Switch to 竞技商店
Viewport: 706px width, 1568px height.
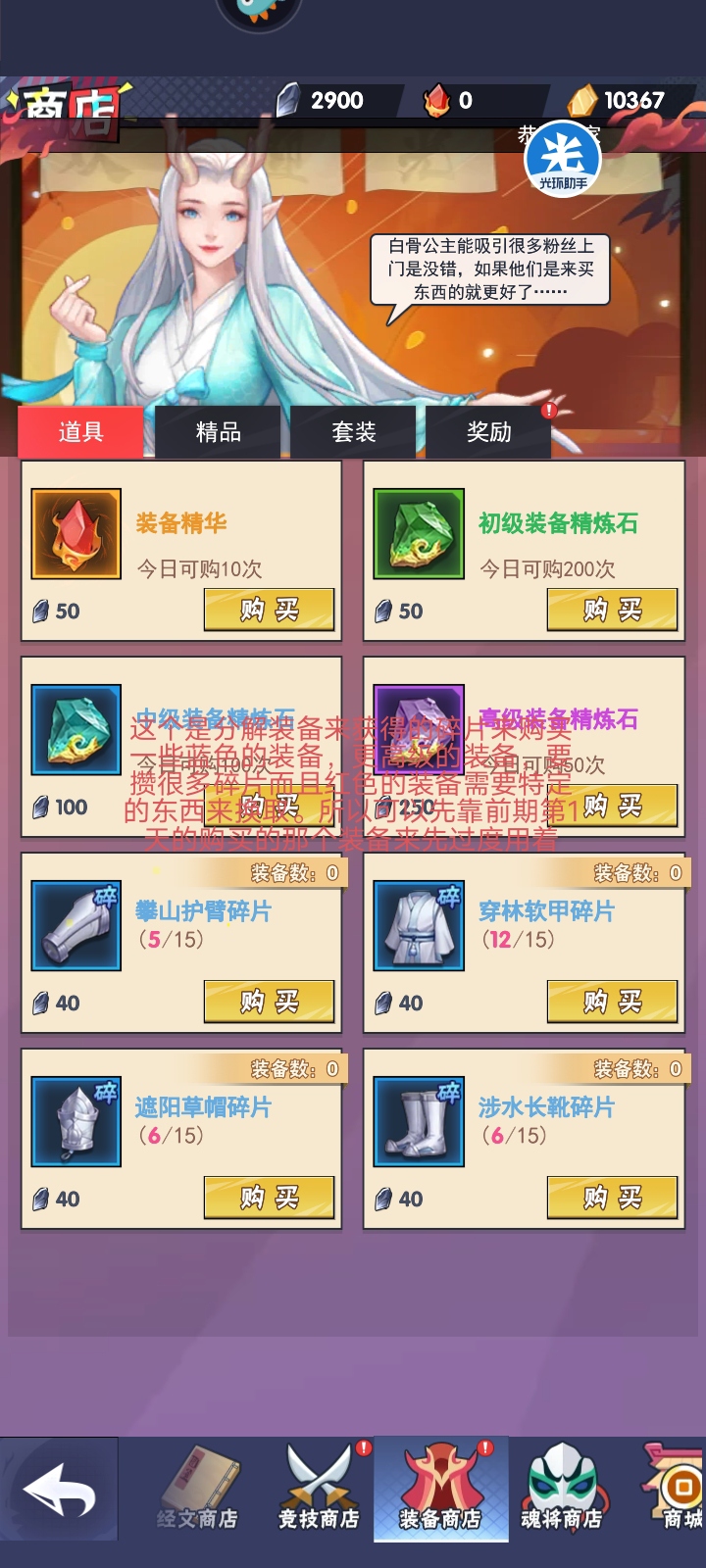(319, 1490)
